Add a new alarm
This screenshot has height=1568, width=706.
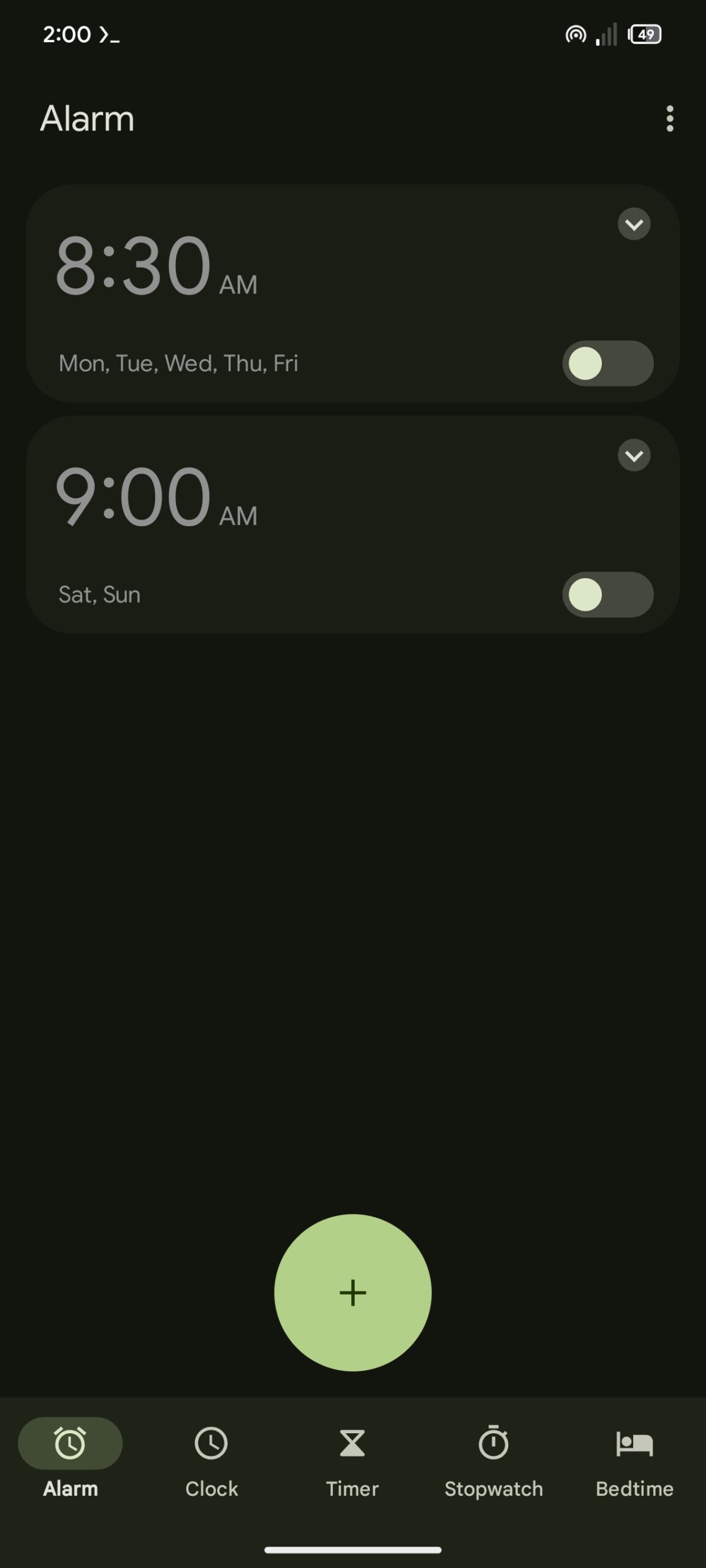point(353,1293)
